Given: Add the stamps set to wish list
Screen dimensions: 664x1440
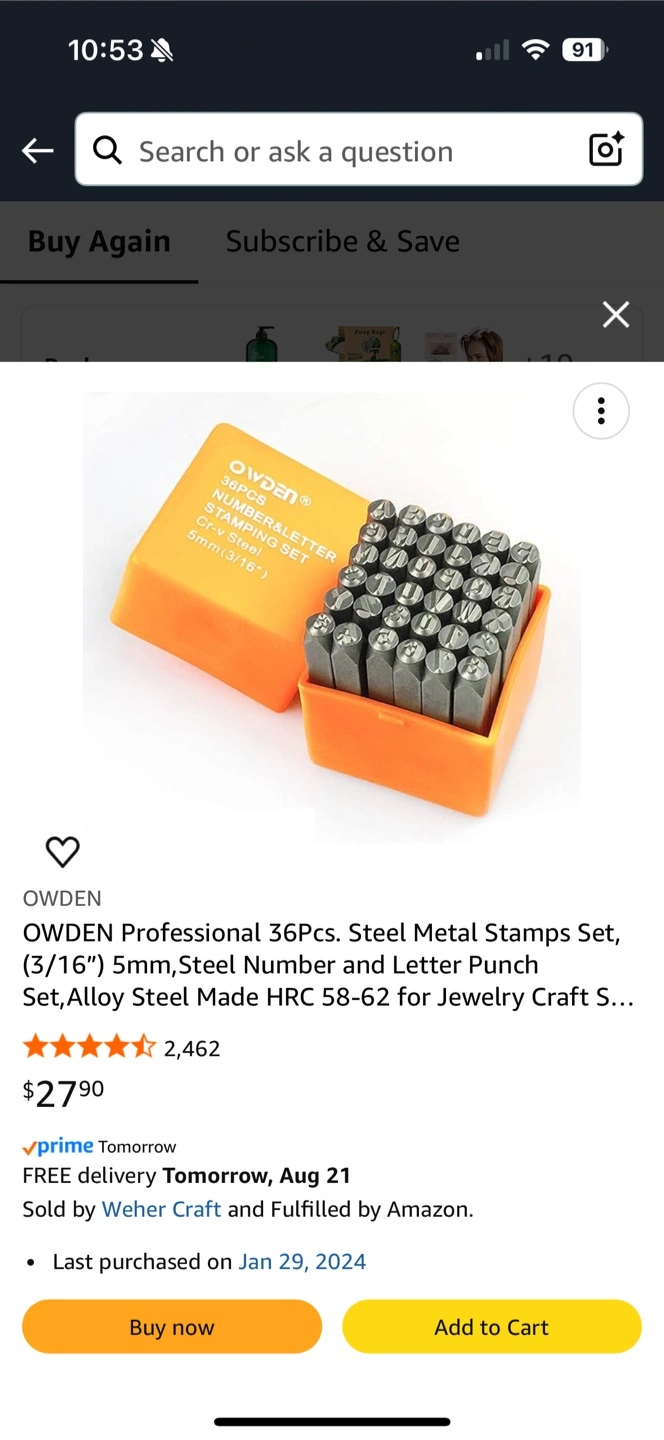Looking at the screenshot, I should (62, 852).
